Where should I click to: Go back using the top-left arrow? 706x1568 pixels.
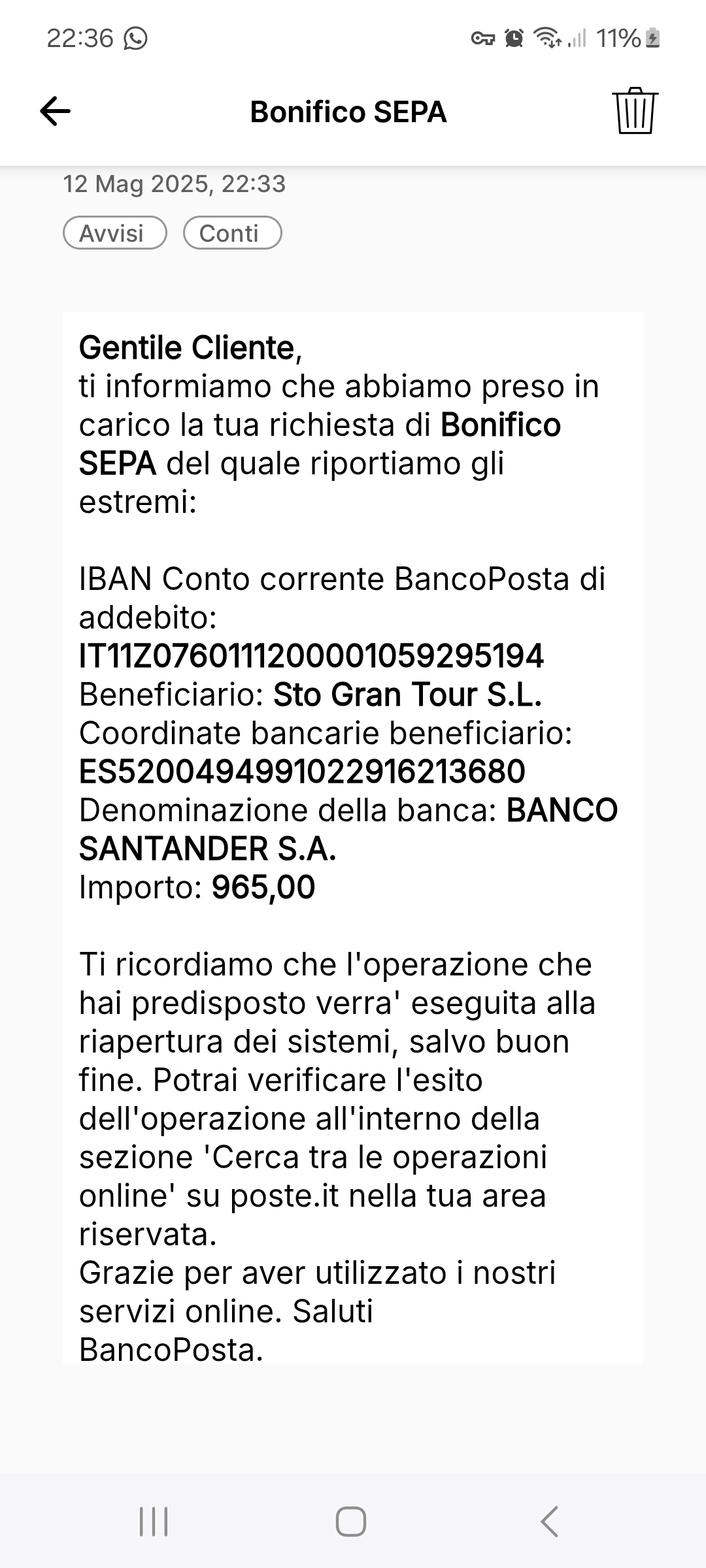pyautogui.click(x=55, y=111)
